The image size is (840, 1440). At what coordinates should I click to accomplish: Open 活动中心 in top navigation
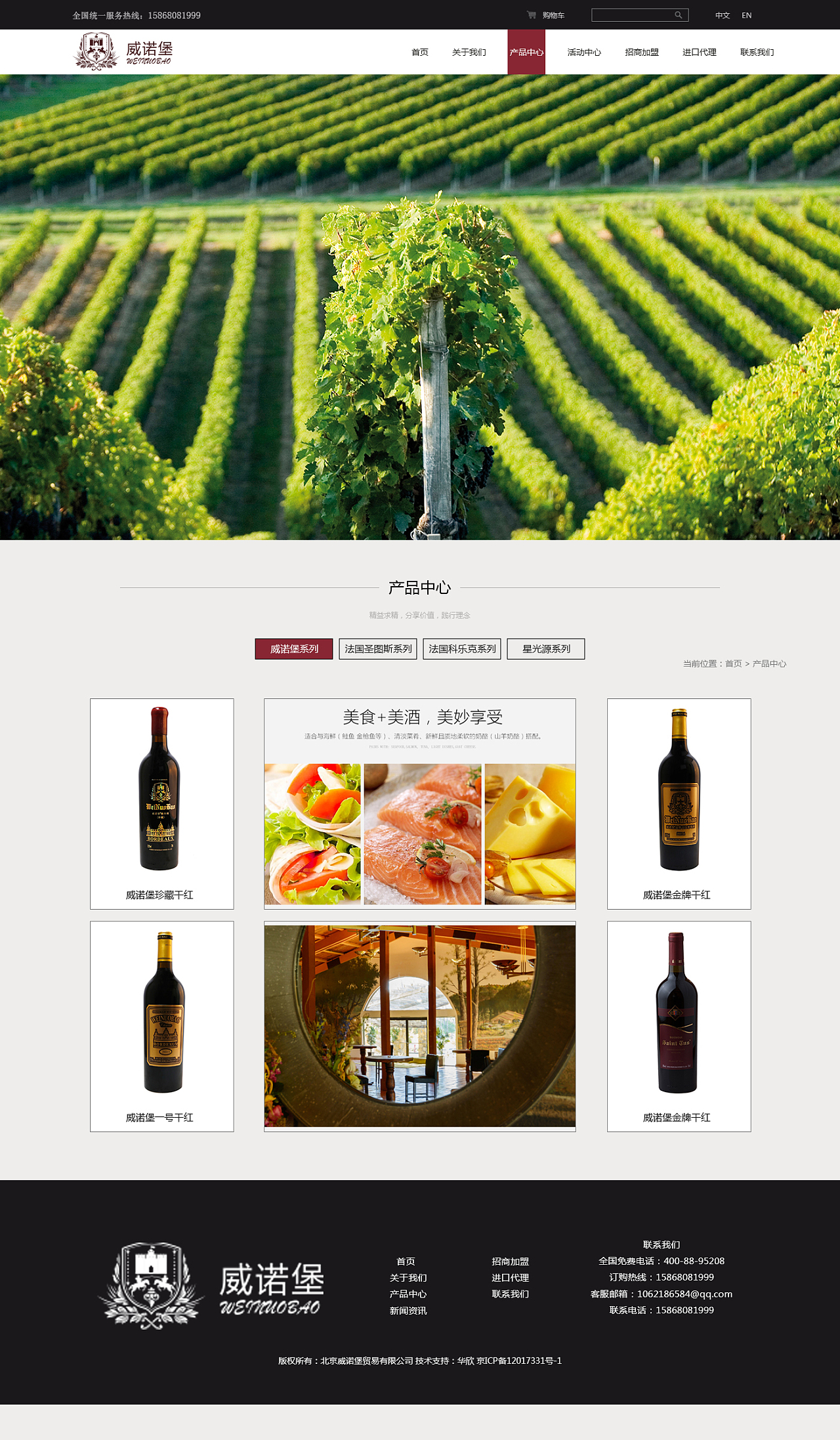583,53
